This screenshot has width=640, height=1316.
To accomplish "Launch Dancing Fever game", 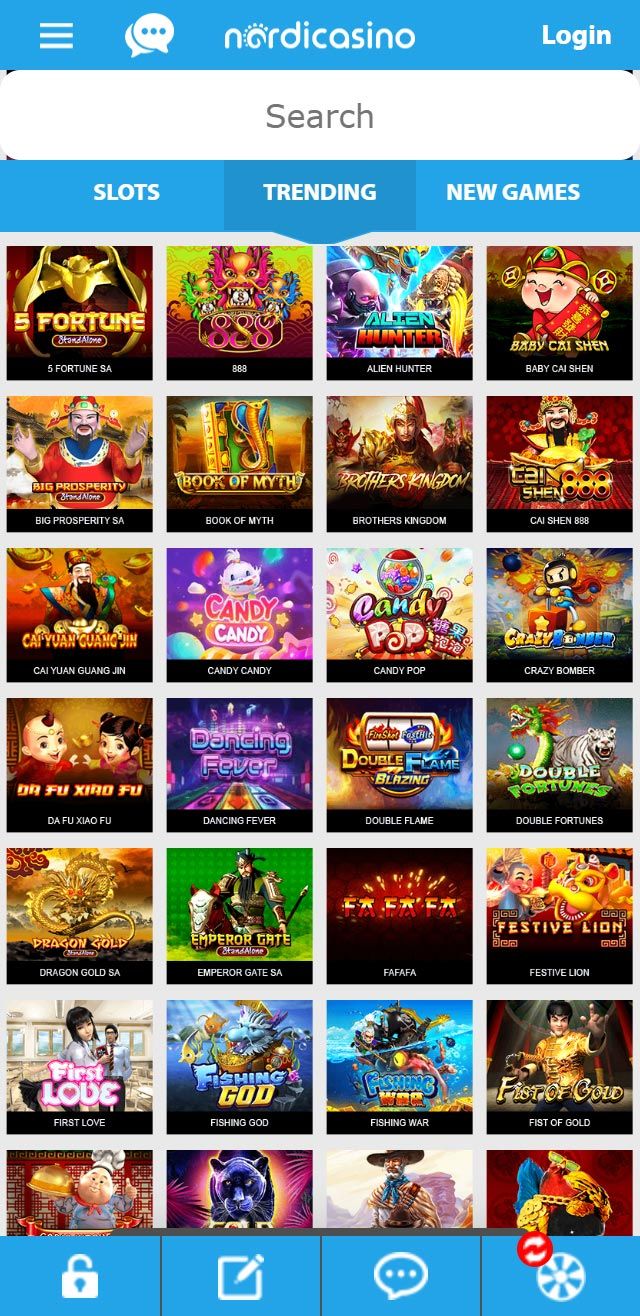I will tap(240, 762).
